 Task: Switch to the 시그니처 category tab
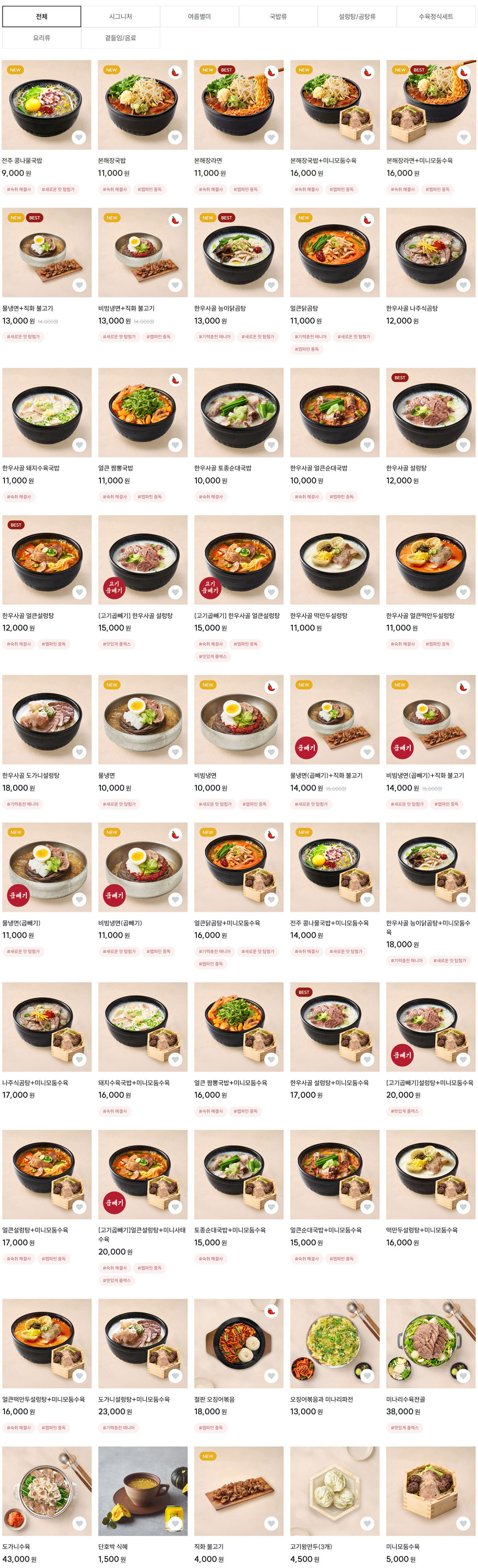121,16
